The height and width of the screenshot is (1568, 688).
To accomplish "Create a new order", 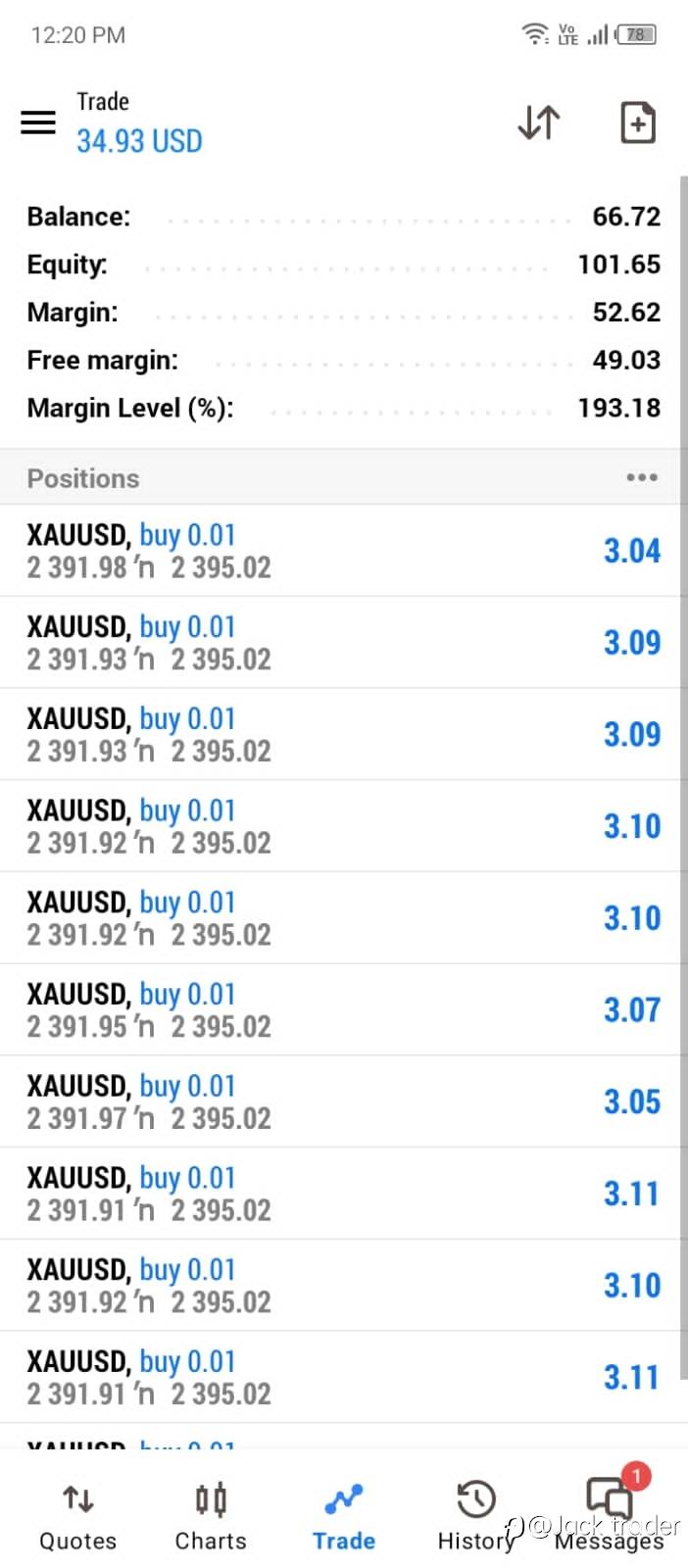I will (638, 122).
